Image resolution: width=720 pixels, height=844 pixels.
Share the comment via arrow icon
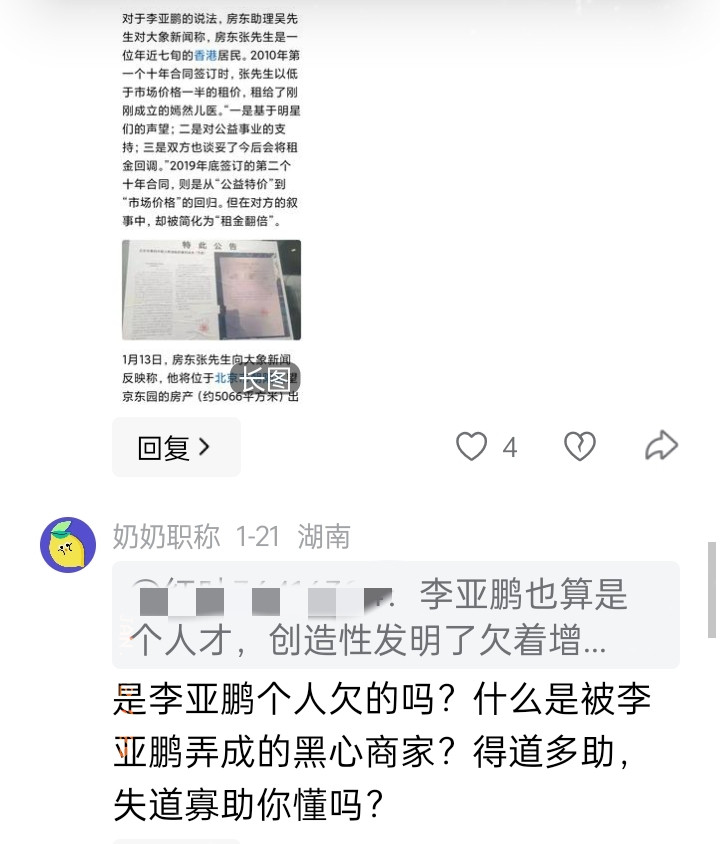coord(661,446)
